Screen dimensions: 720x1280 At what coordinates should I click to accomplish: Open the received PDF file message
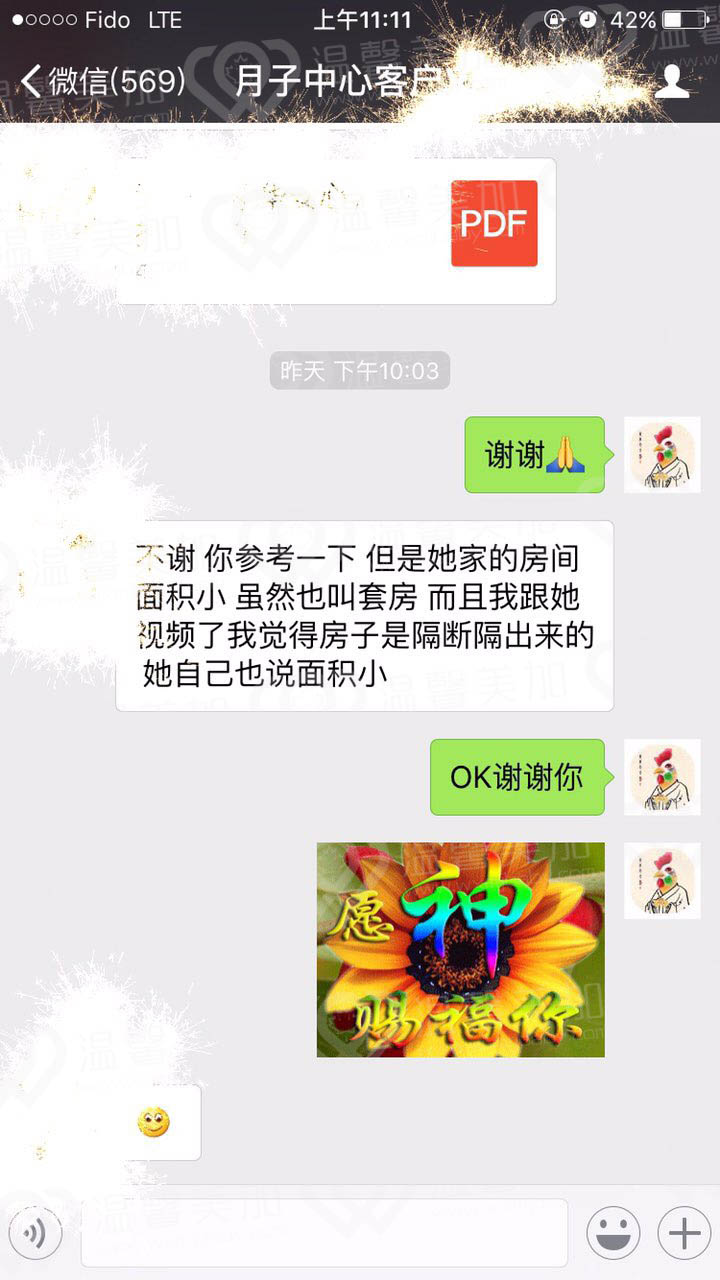[336, 230]
